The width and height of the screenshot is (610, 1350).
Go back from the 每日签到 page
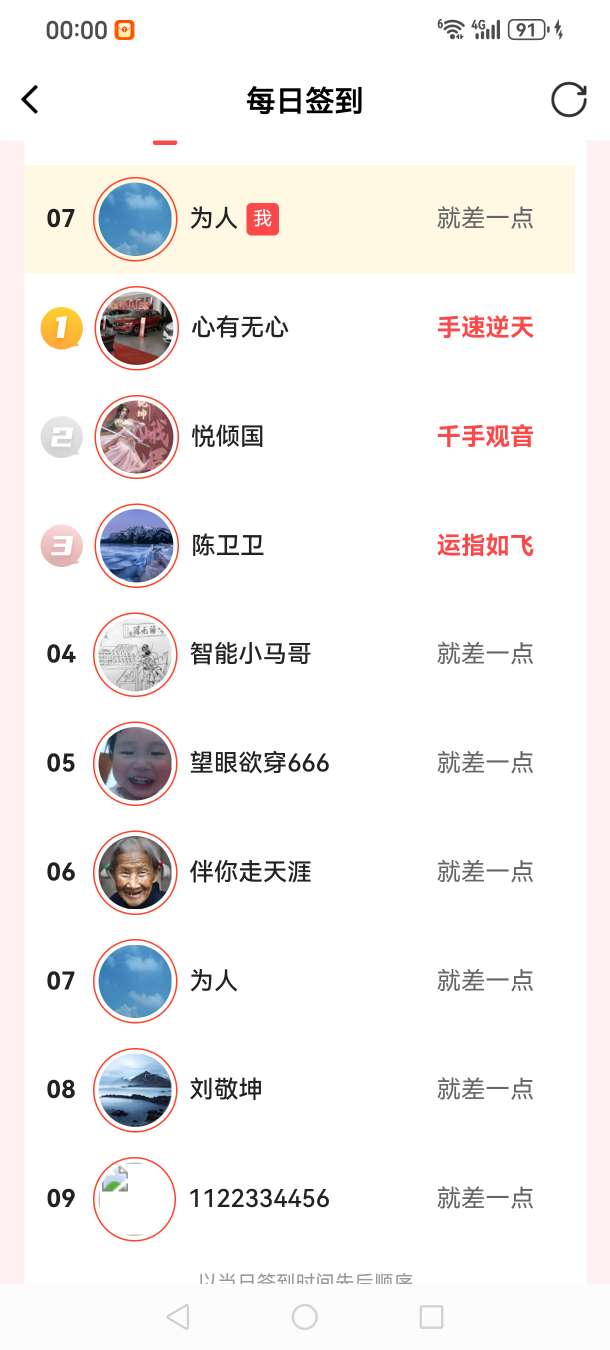click(30, 100)
